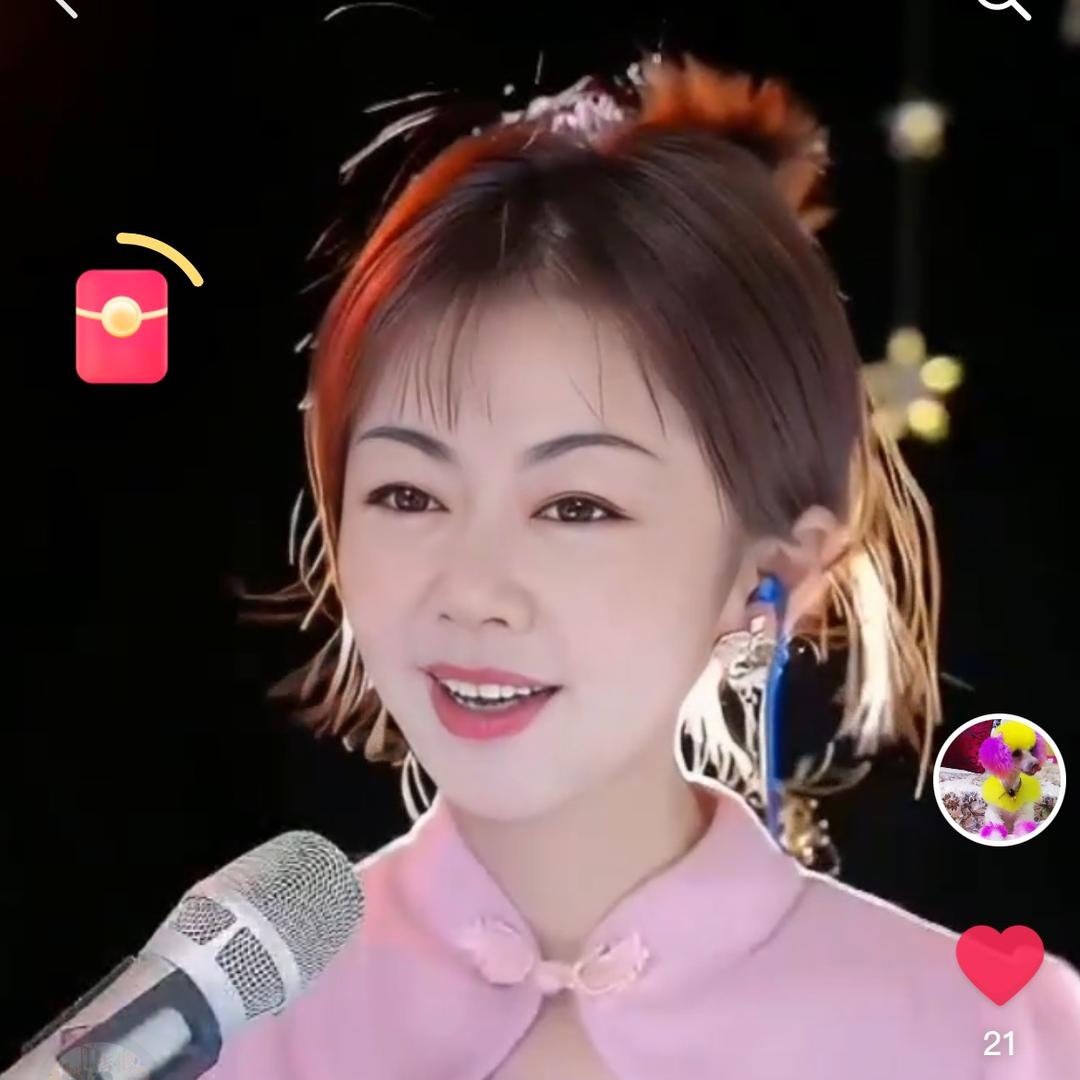
Task: Like this video with the heart
Action: pos(999,963)
